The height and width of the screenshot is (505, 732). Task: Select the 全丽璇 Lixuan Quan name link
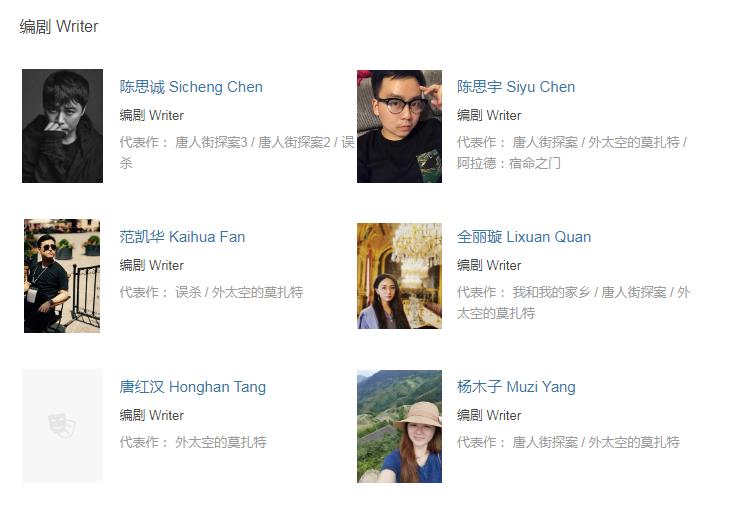click(x=524, y=237)
